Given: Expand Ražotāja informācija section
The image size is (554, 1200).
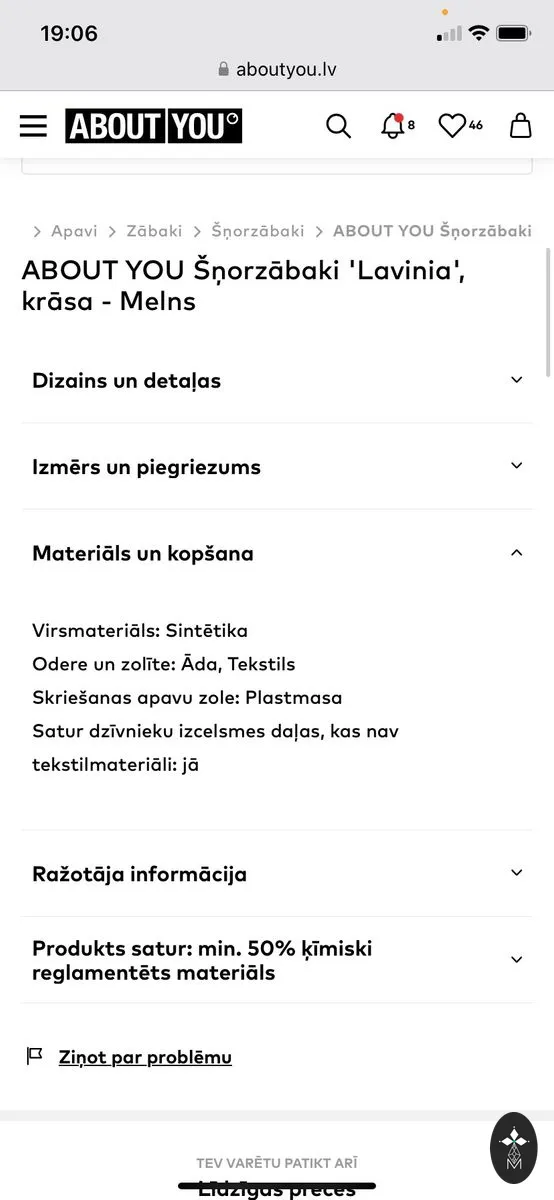Looking at the screenshot, I should coord(277,873).
